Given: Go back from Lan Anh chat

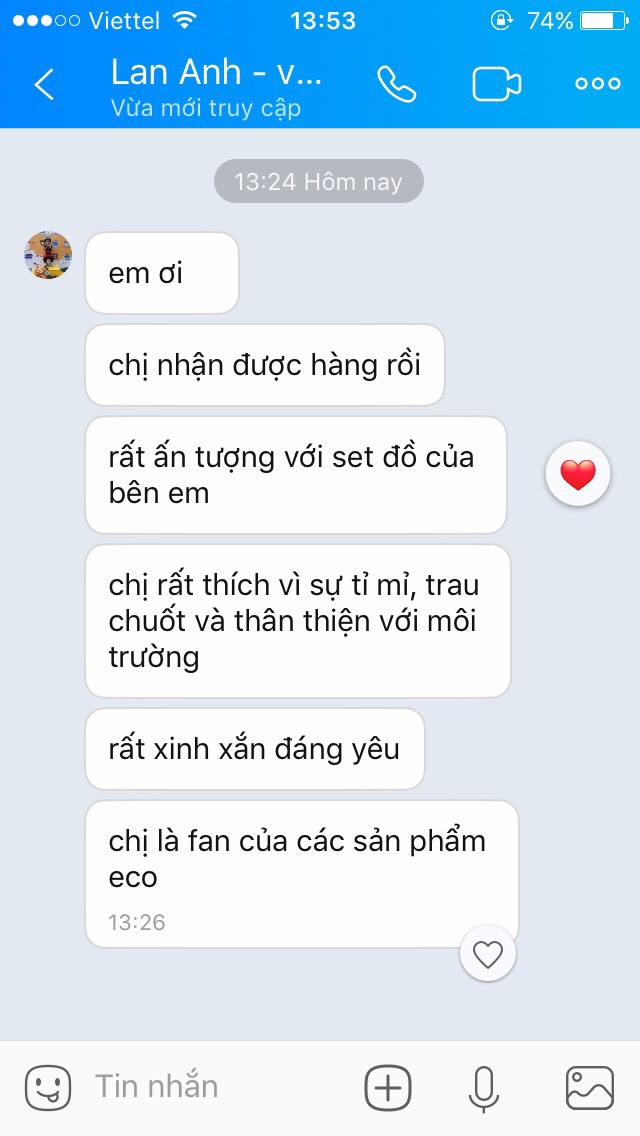Looking at the screenshot, I should pyautogui.click(x=44, y=85).
